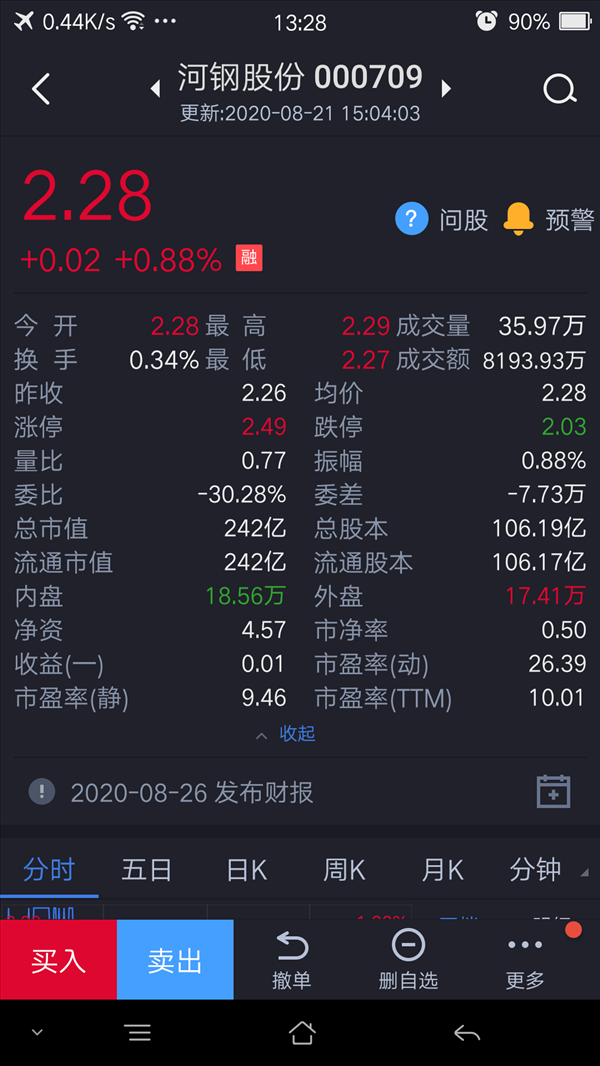Select the 分时 chart tab
Image resolution: width=600 pixels, height=1066 pixels.
click(49, 870)
